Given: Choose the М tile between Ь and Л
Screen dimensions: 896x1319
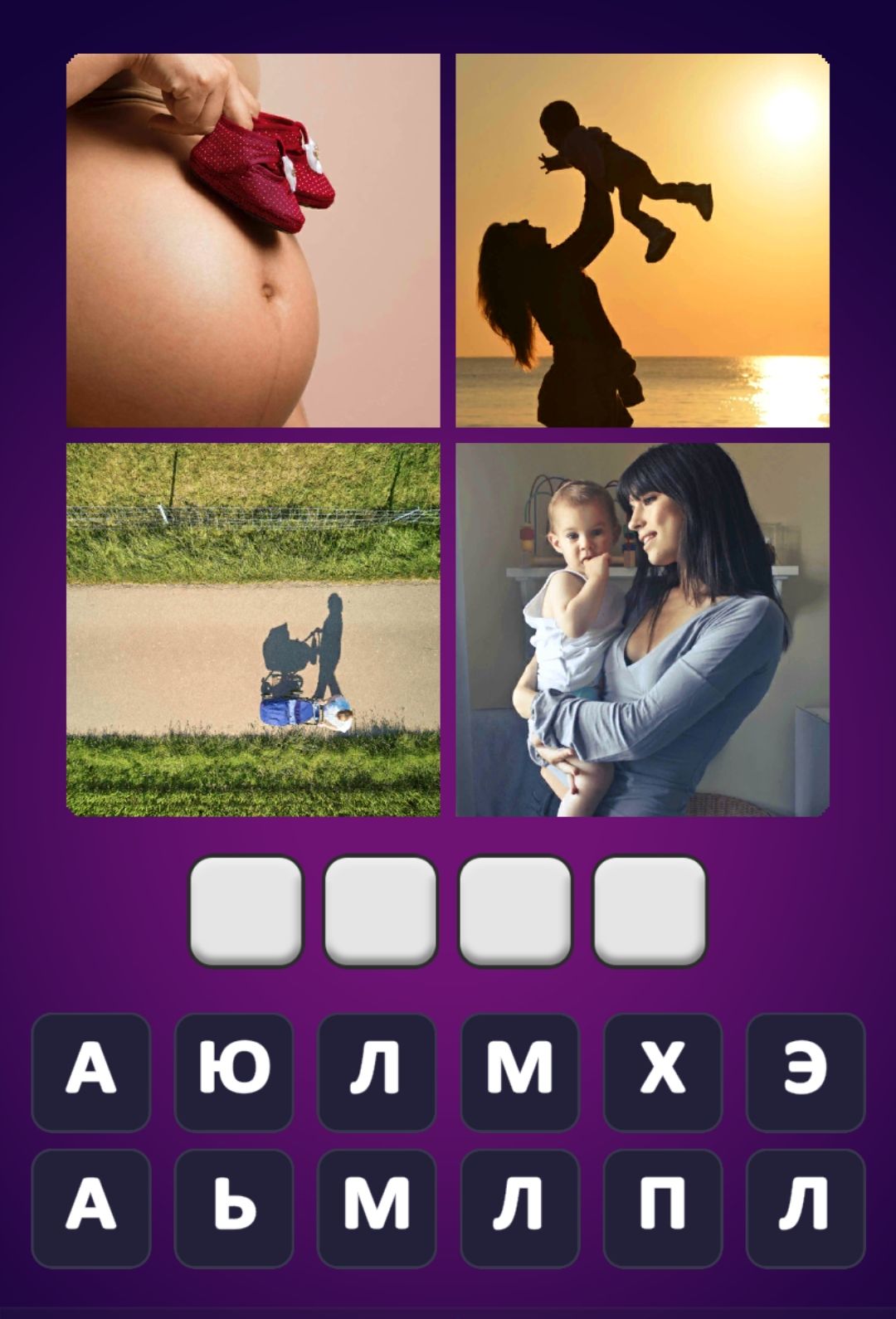Looking at the screenshot, I should pyautogui.click(x=377, y=1207).
